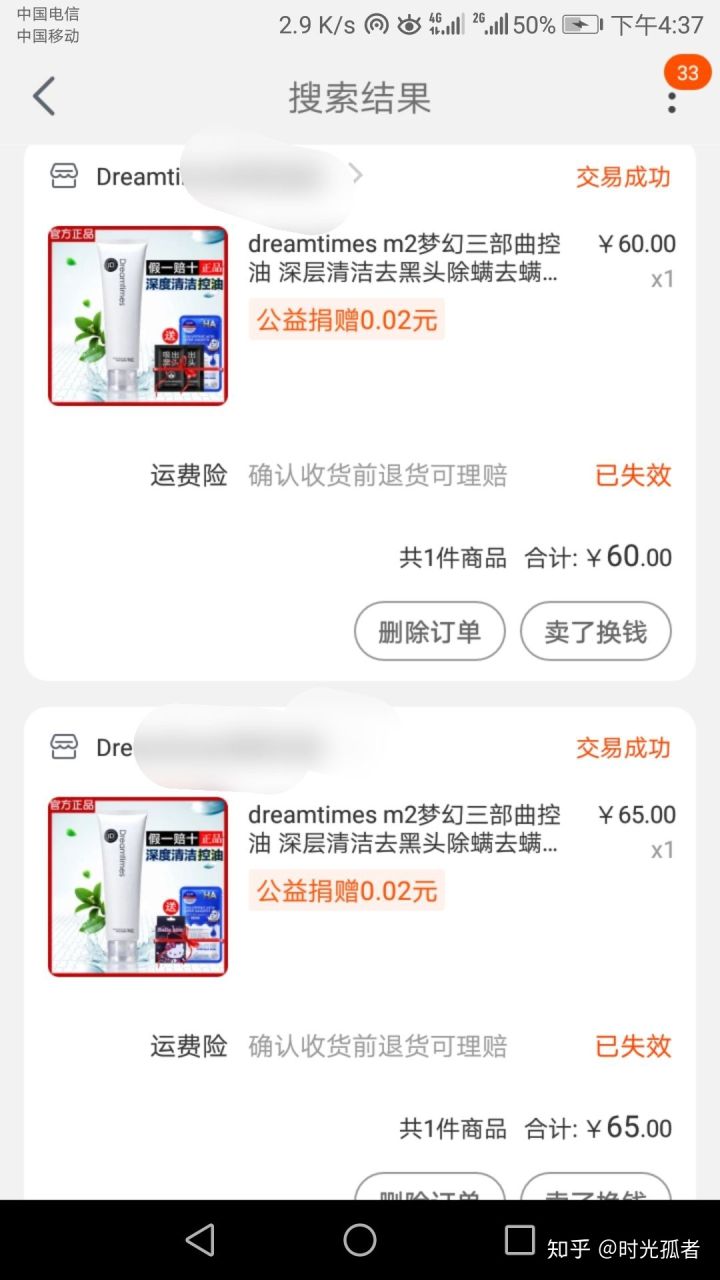720x1280 pixels.
Task: Tap the back arrow to leave search results
Action: click(44, 96)
